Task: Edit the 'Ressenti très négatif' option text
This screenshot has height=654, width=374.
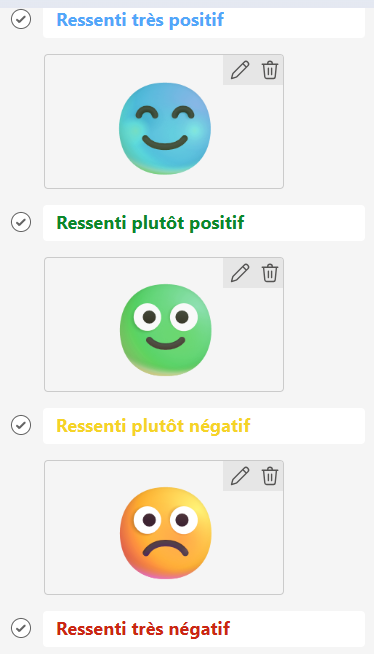Action: (204, 629)
